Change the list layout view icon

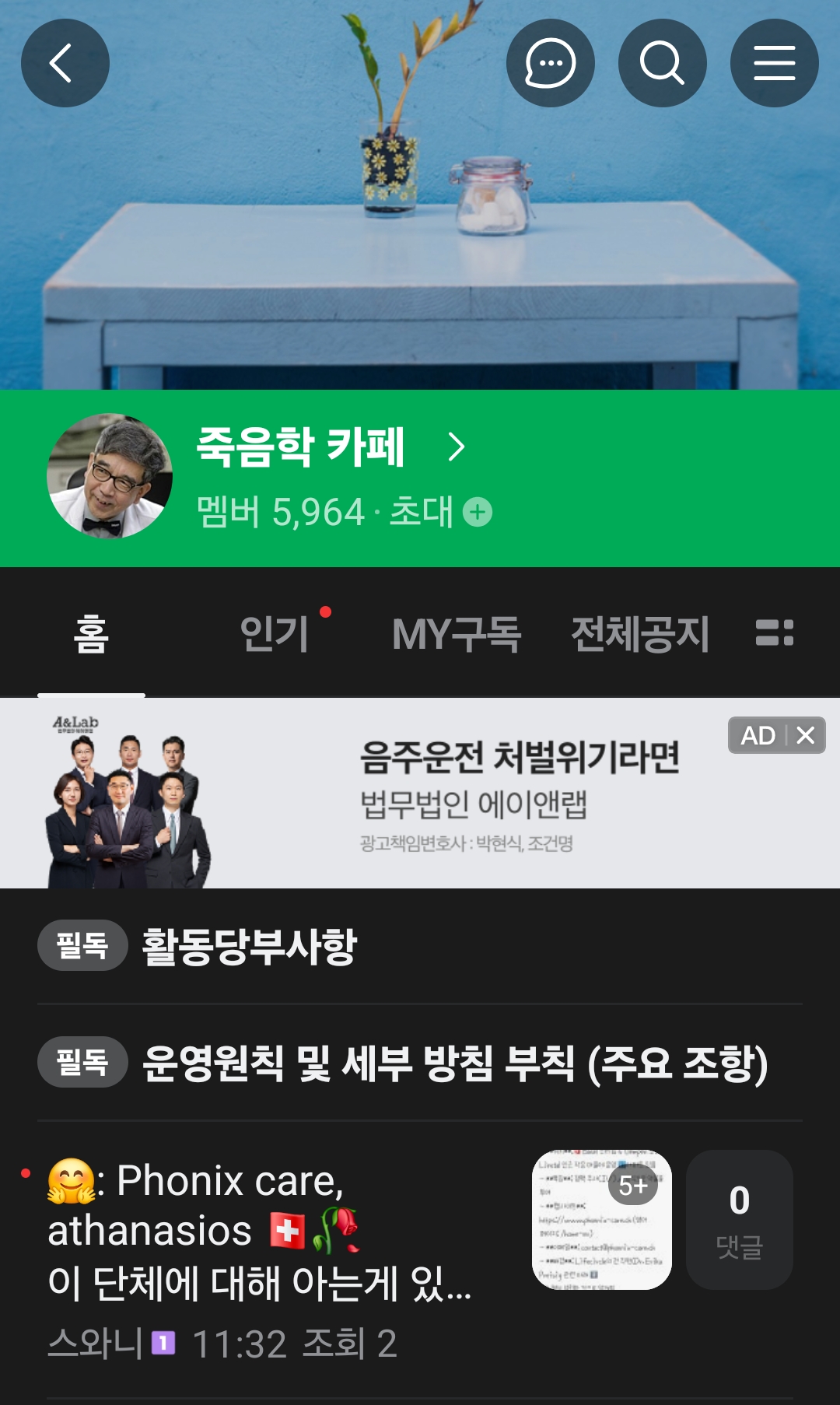click(x=775, y=633)
